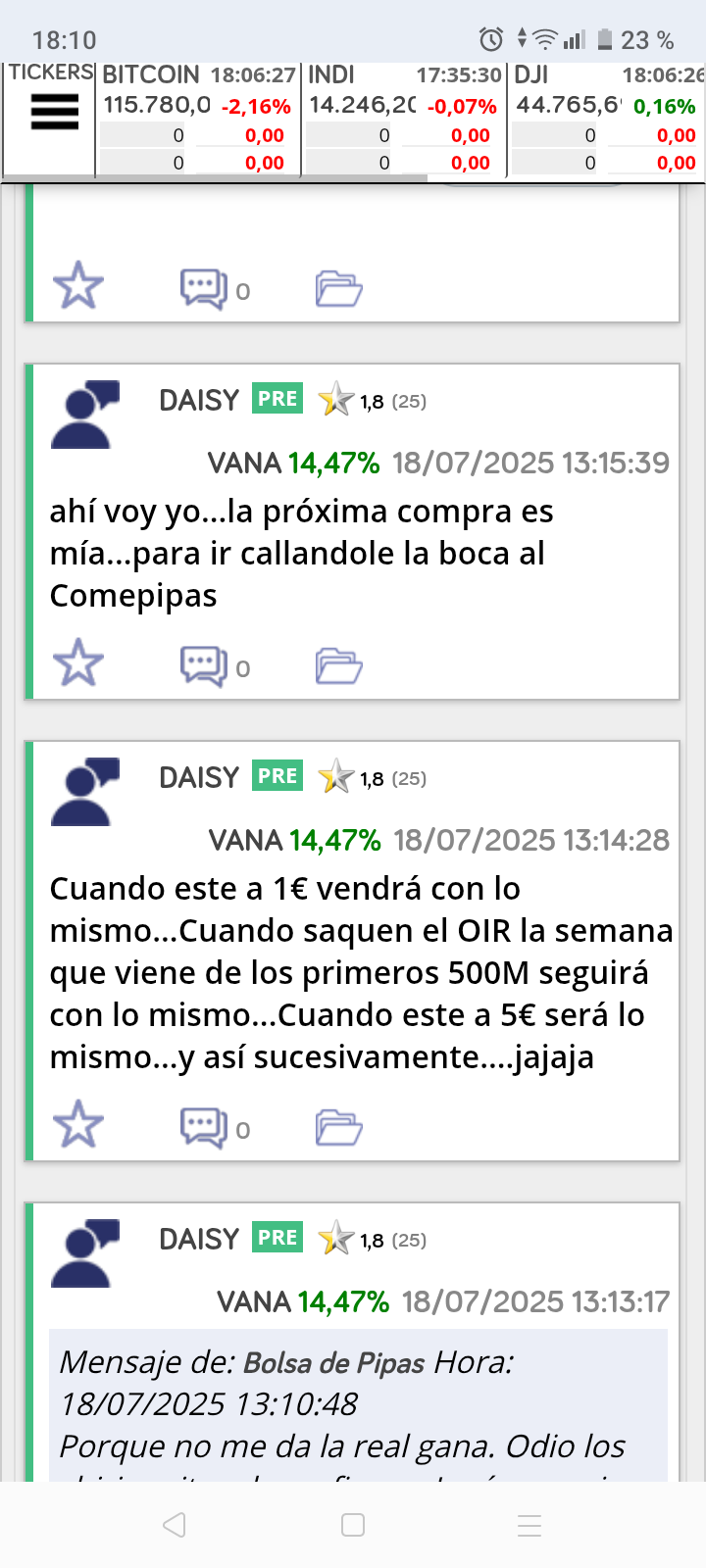The image size is (706, 1568).
Task: Open the folder icon on Daisy's 13:14:28 post
Action: pyautogui.click(x=339, y=1127)
